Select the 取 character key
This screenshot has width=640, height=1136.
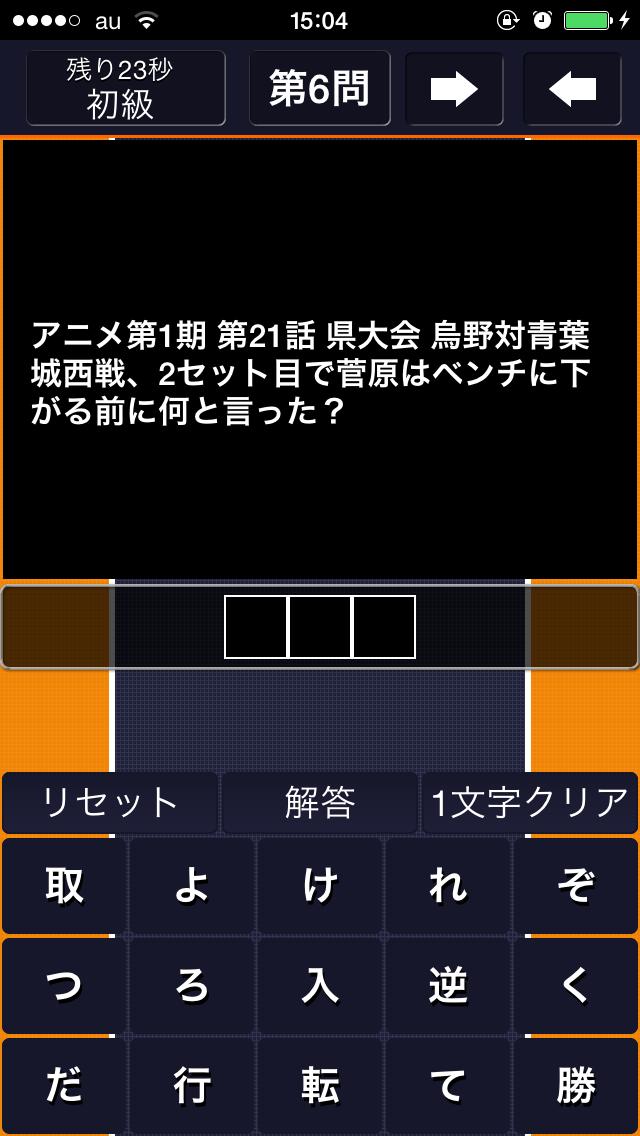(64, 886)
